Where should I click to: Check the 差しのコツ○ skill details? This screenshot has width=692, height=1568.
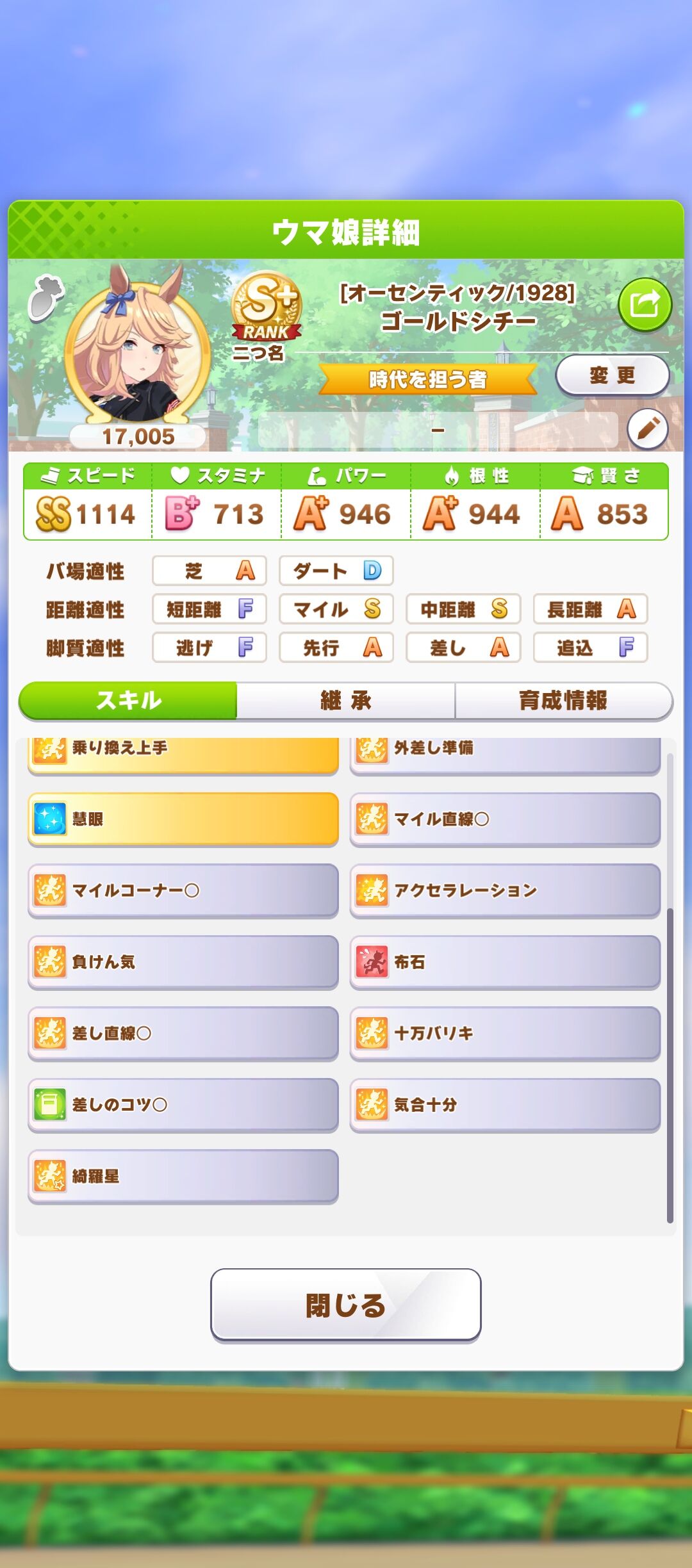click(183, 1104)
